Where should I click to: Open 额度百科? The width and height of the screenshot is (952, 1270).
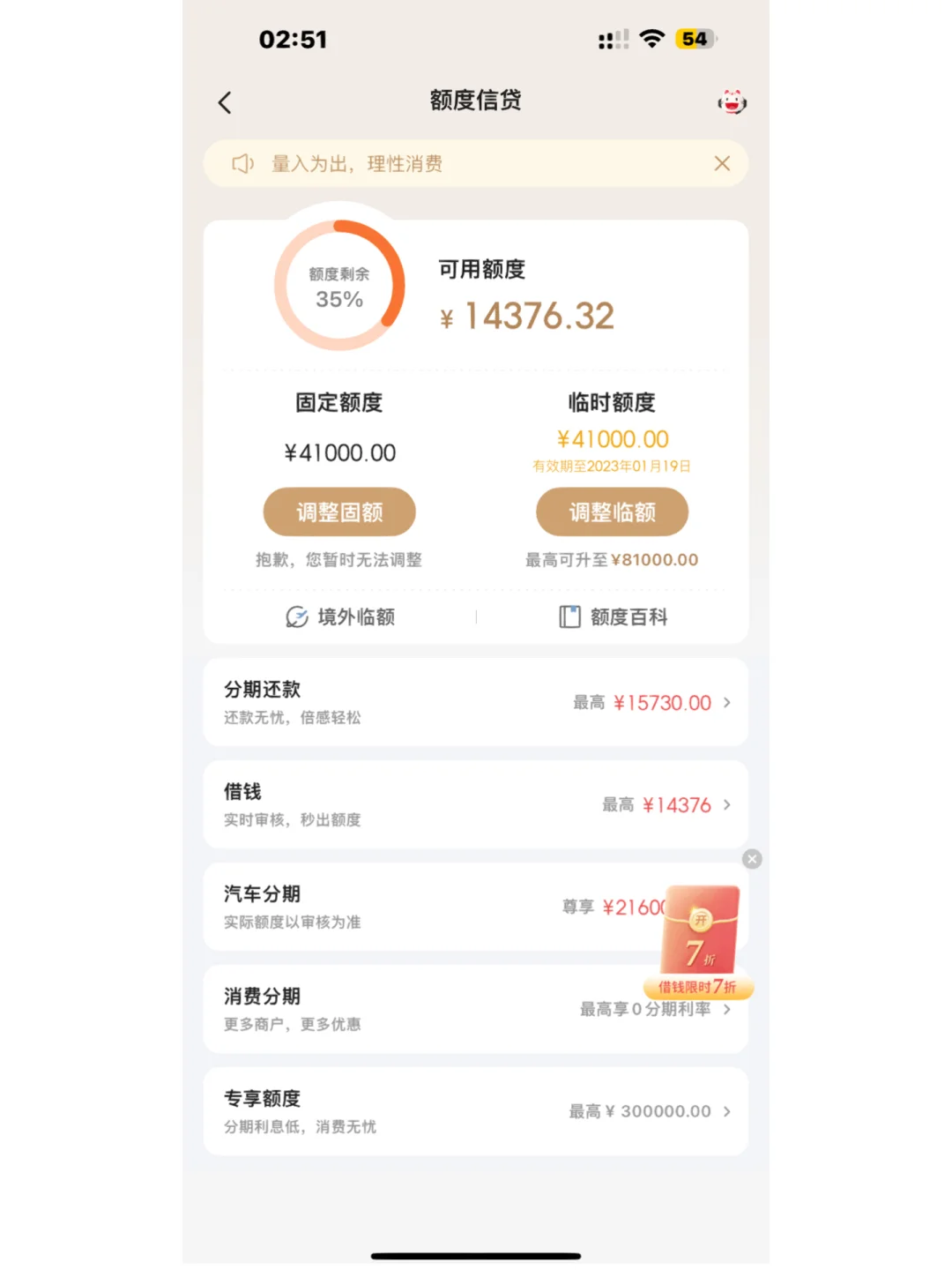[x=614, y=616]
